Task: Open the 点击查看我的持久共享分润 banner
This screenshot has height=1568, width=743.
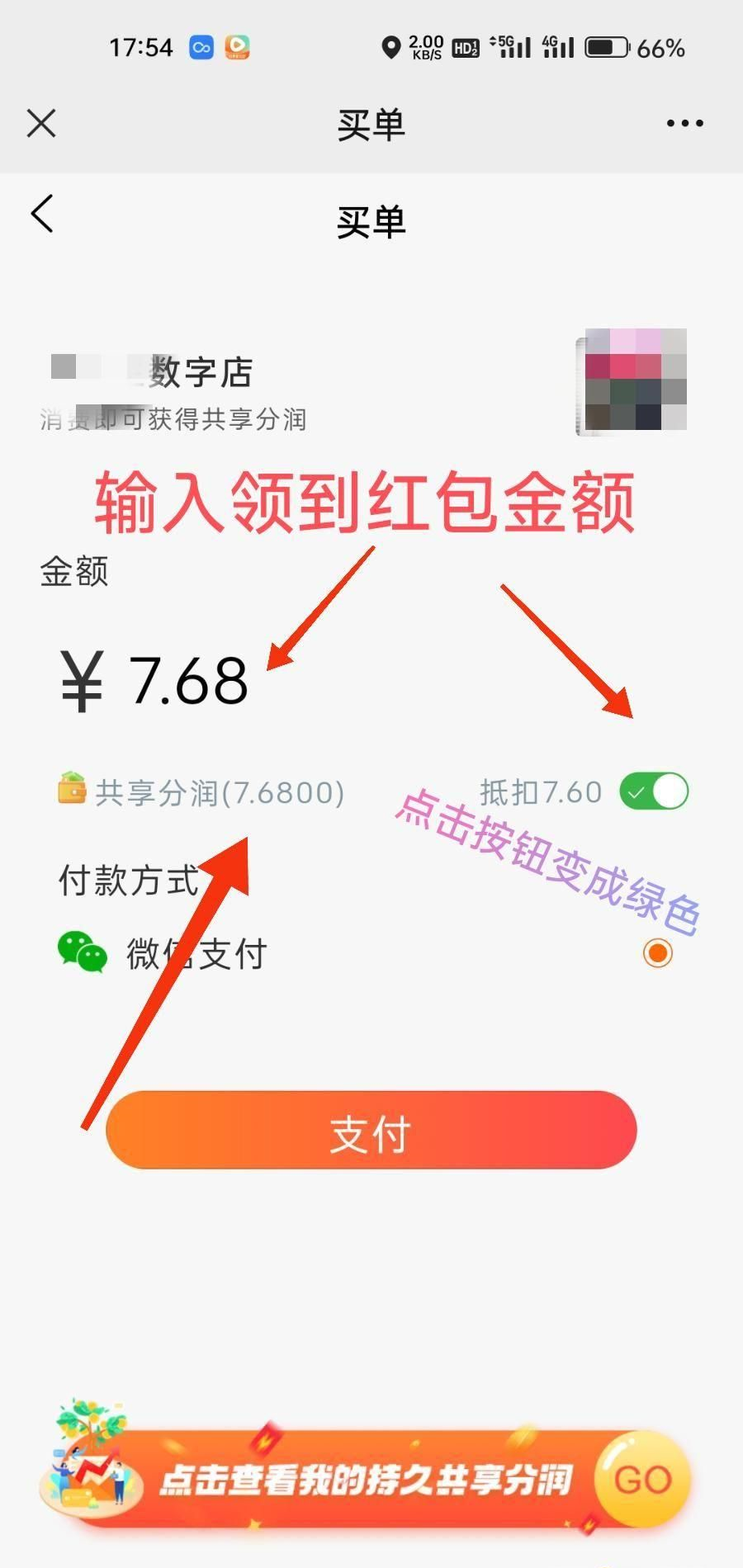Action: point(371,1479)
